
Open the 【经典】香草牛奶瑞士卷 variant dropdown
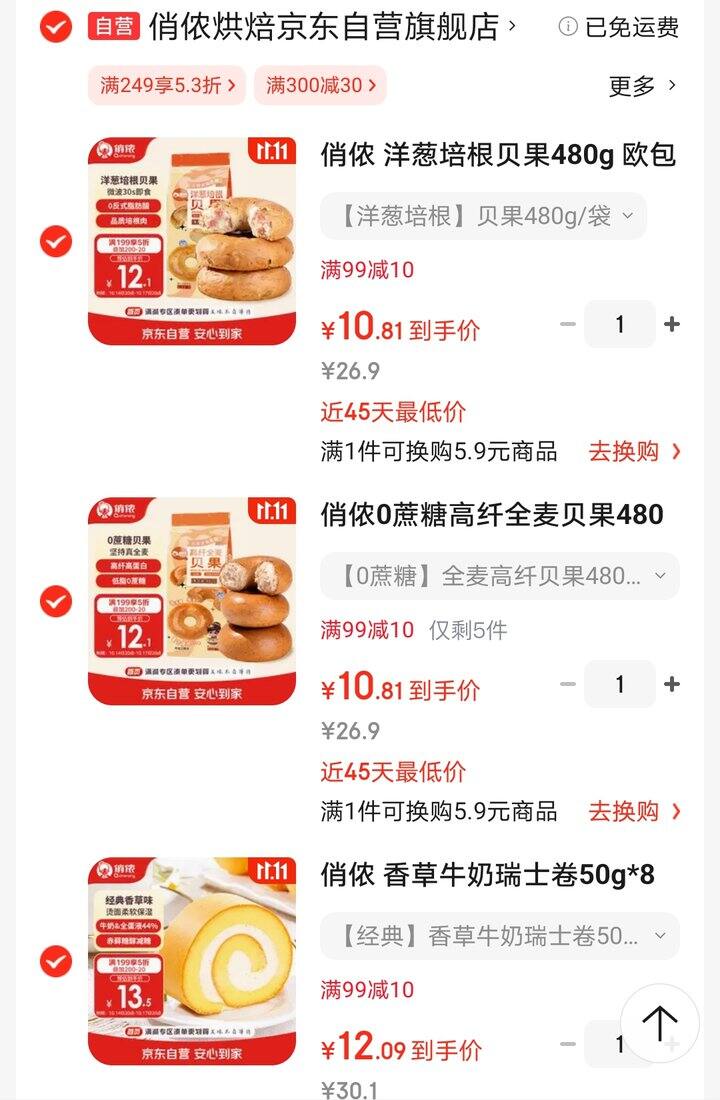(499, 936)
